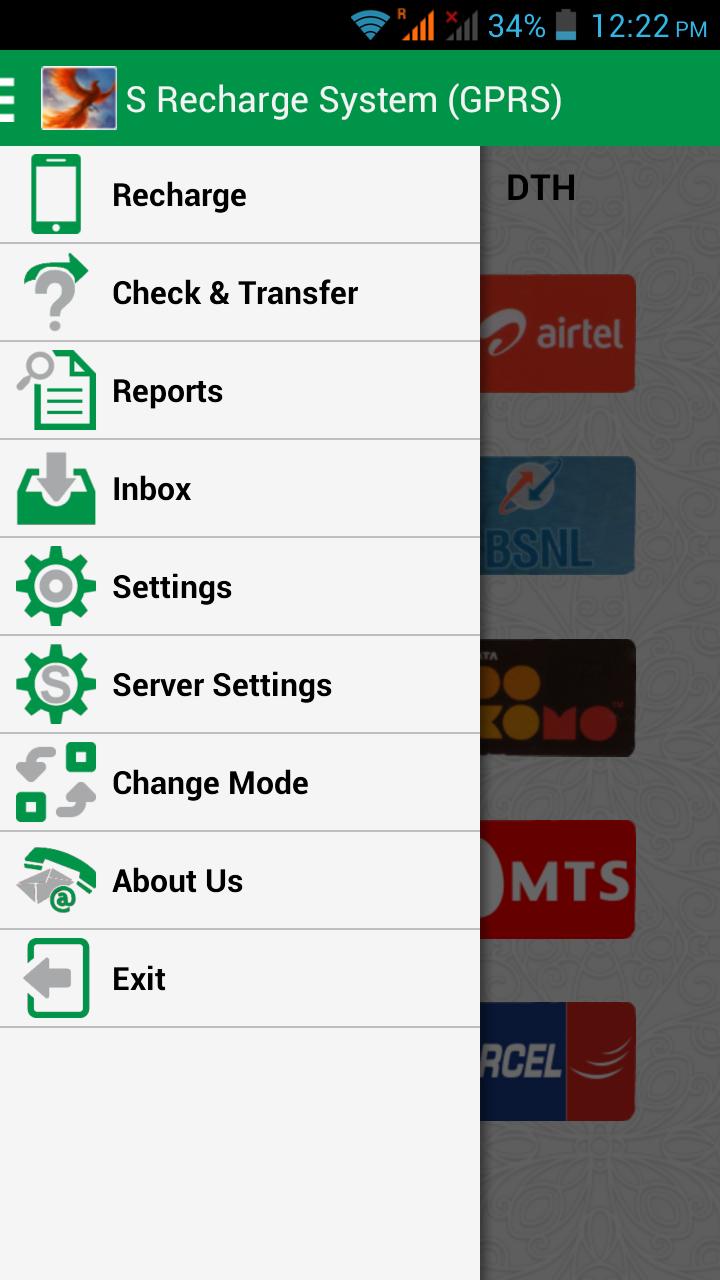
Task: Switch to the DTH tab
Action: click(541, 187)
